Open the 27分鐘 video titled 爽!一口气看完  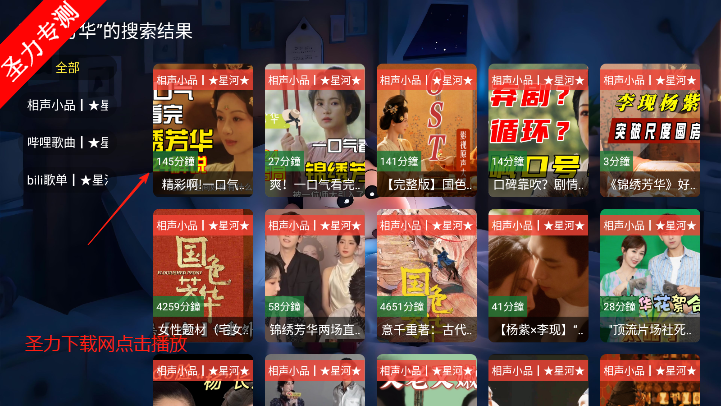coord(315,130)
